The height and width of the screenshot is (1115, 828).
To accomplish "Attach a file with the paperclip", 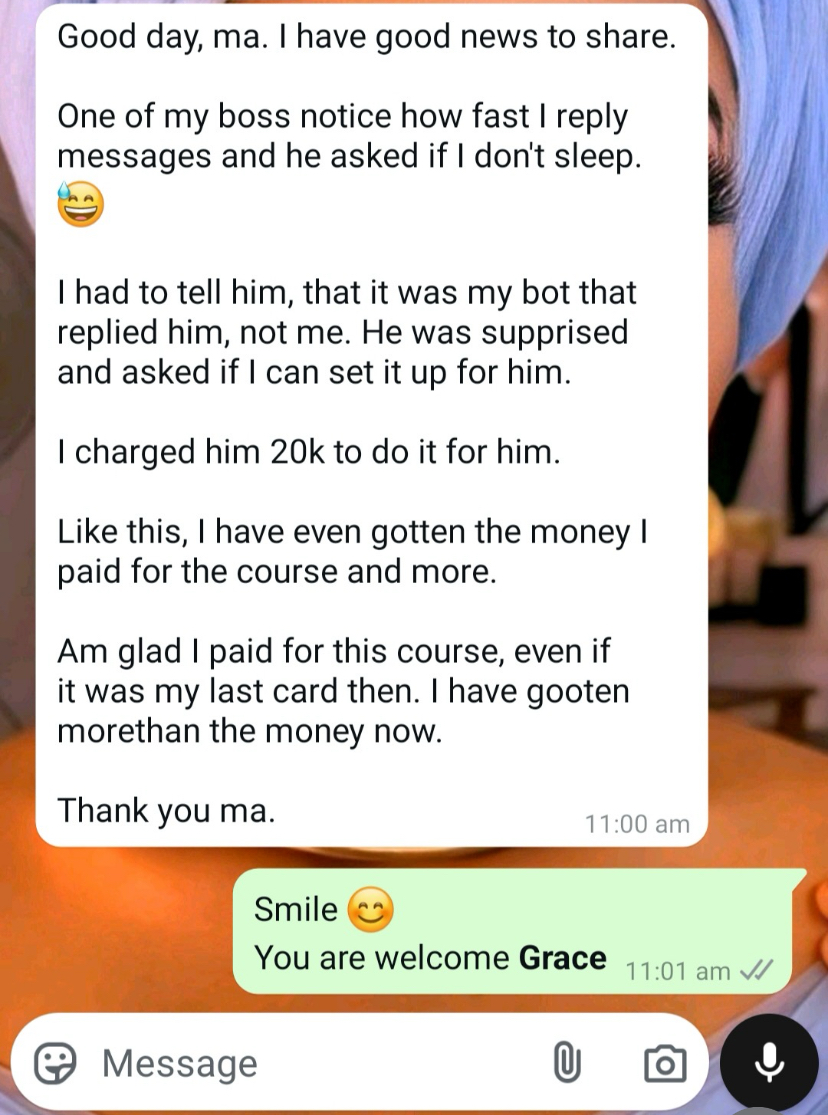I will [567, 1063].
